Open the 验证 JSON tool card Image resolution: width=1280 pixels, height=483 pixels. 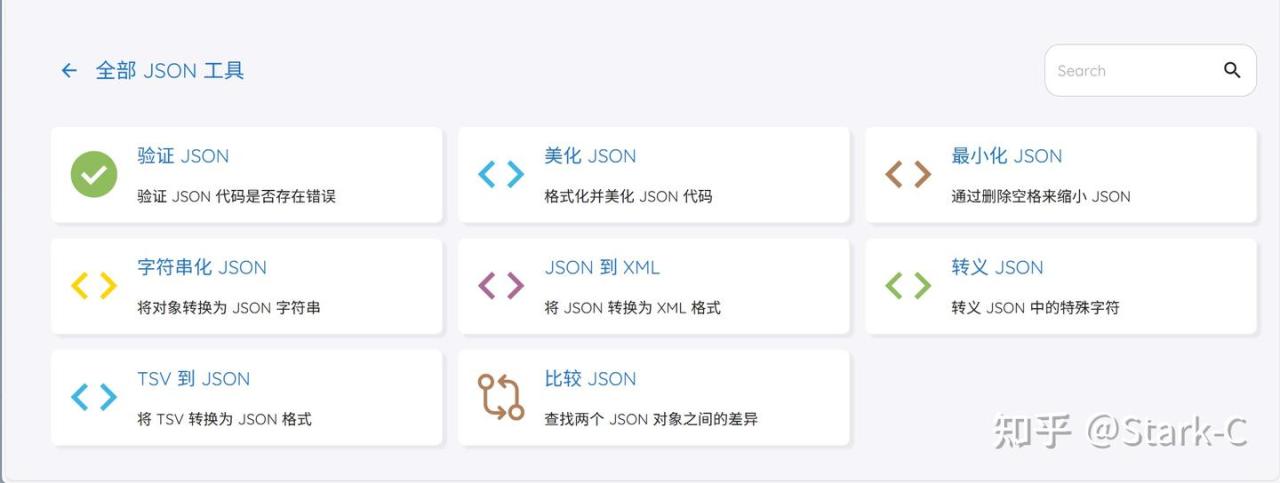pyautogui.click(x=246, y=175)
